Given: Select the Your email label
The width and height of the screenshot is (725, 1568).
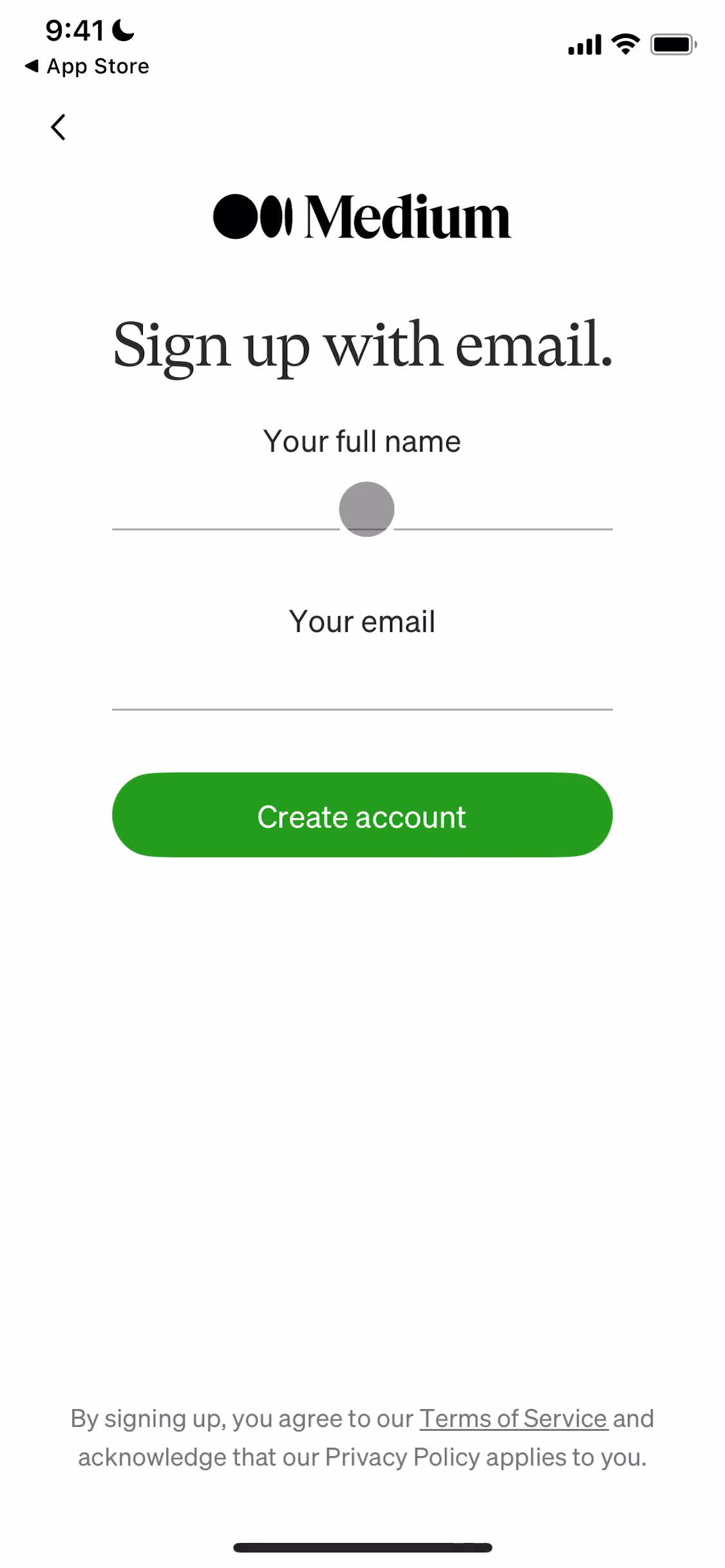Looking at the screenshot, I should click(362, 621).
